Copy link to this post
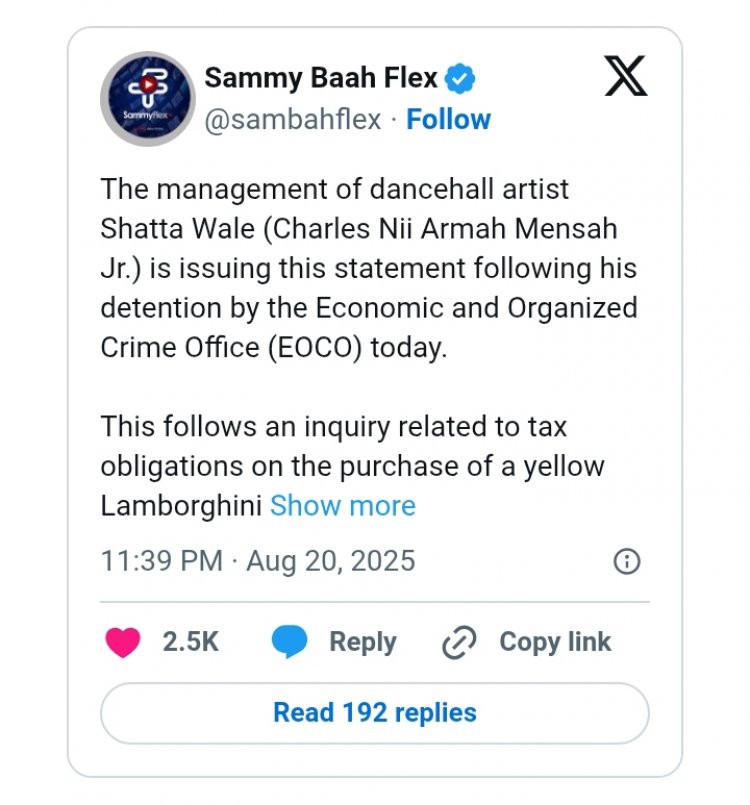The image size is (750, 805). point(527,642)
